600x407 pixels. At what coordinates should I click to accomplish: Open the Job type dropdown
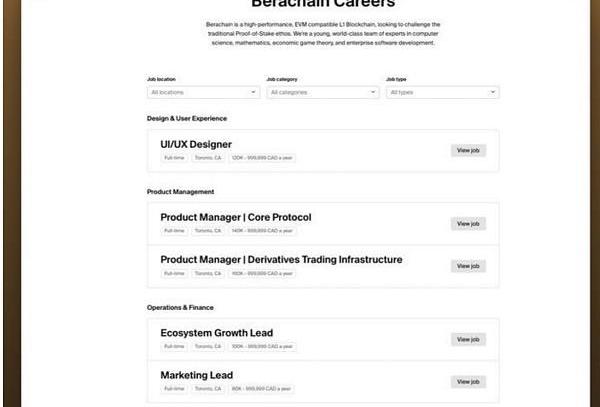click(442, 92)
